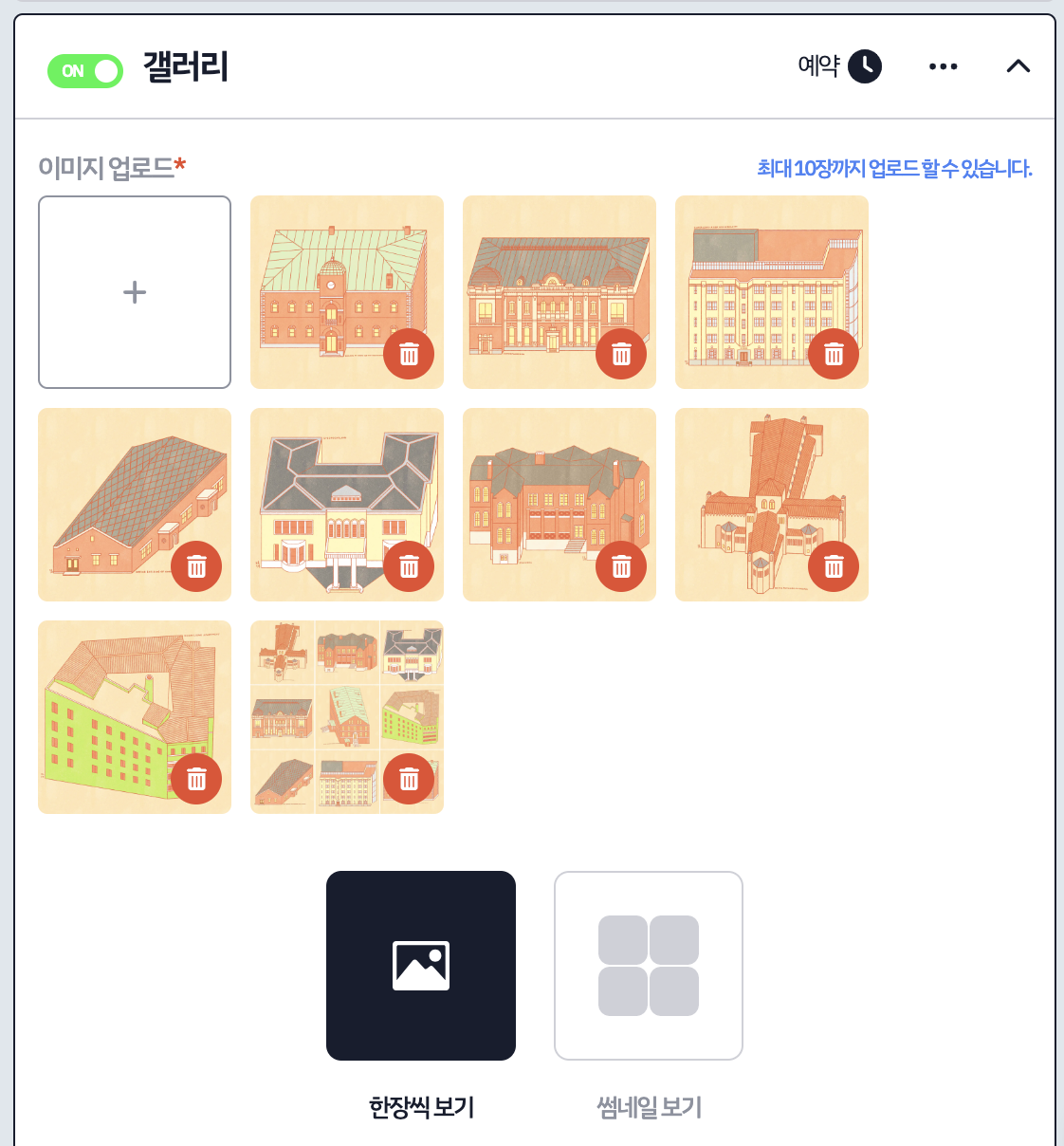Delete the green-roofed clock tower building image
This screenshot has width=1064, height=1146.
click(x=409, y=355)
